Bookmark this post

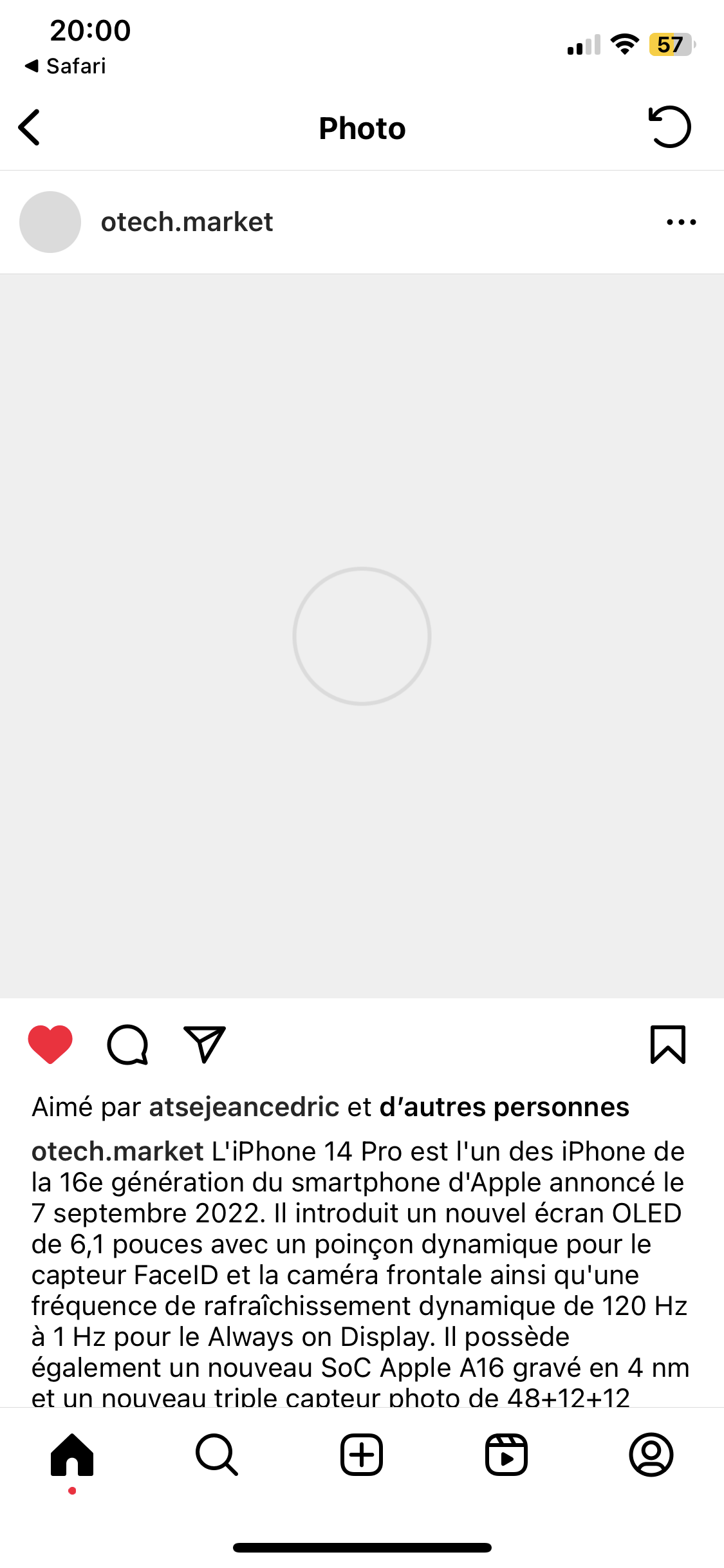pyautogui.click(x=668, y=1044)
